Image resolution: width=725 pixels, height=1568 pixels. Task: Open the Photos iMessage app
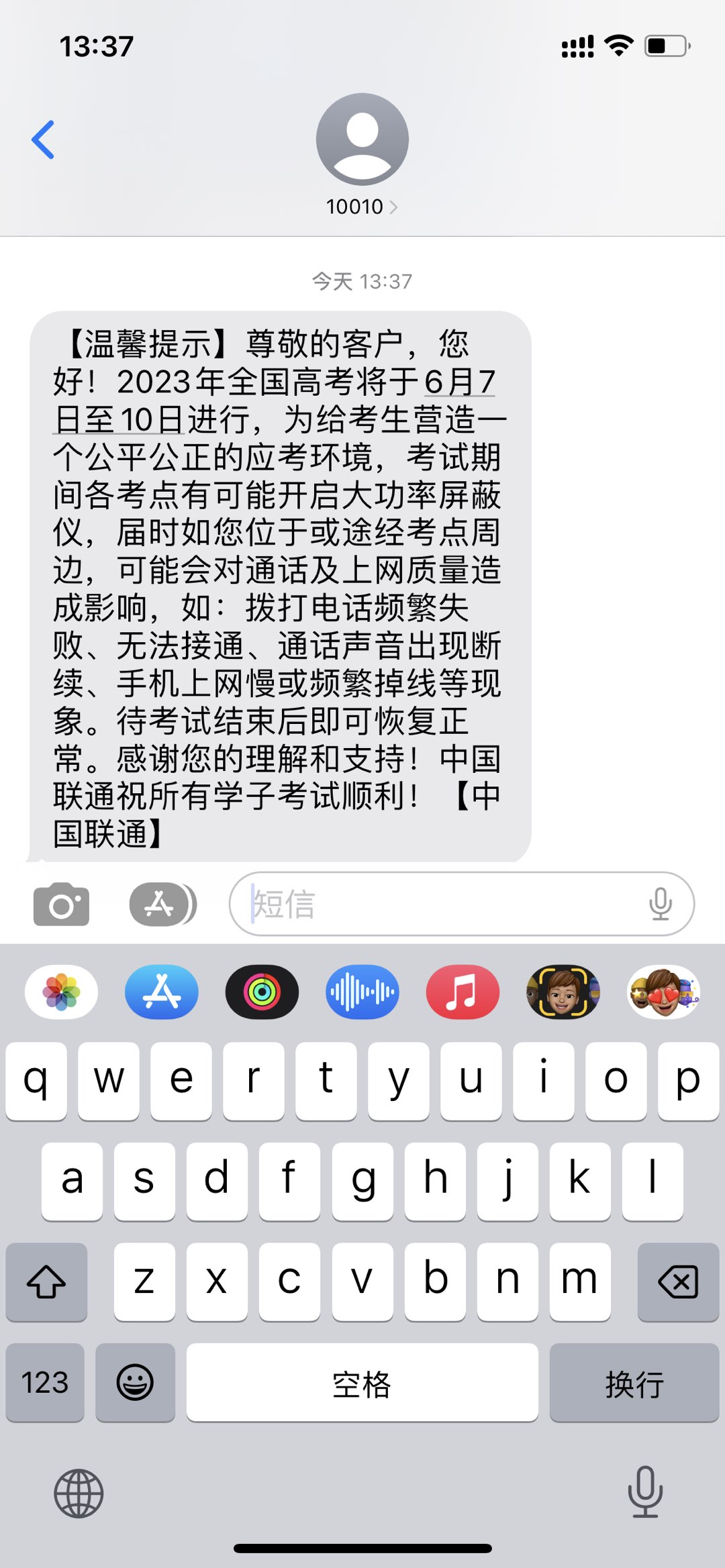coord(61,992)
